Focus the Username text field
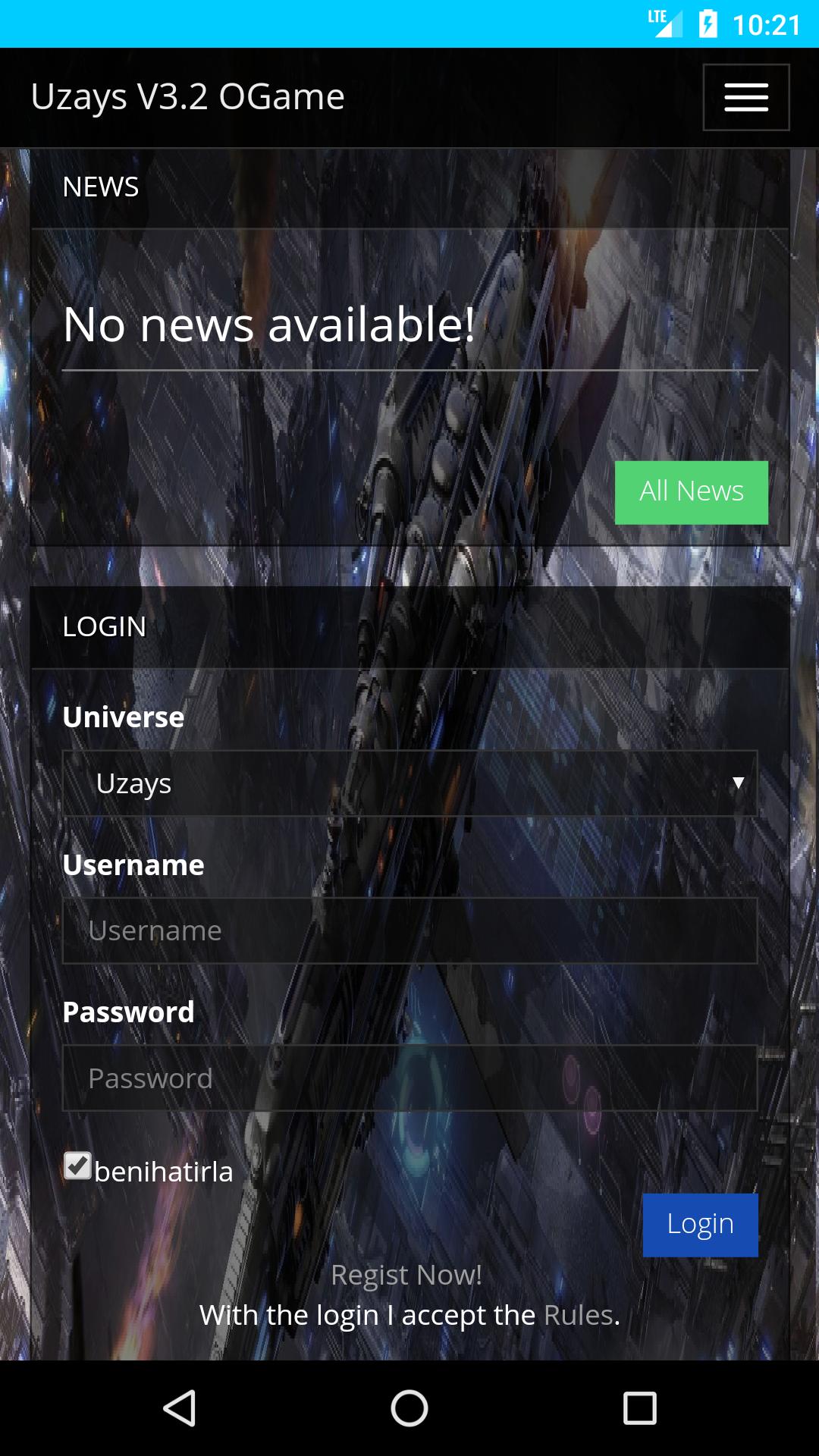 (409, 930)
